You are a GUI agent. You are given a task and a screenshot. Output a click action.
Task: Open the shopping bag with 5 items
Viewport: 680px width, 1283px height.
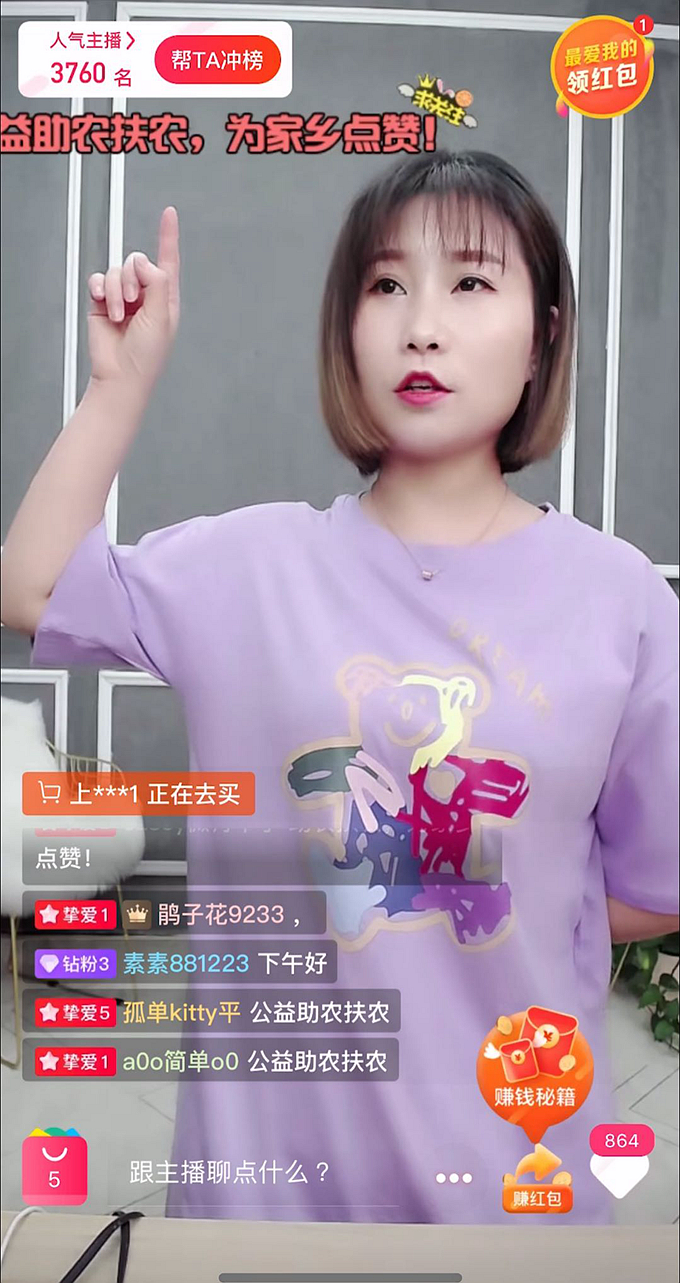[54, 1168]
